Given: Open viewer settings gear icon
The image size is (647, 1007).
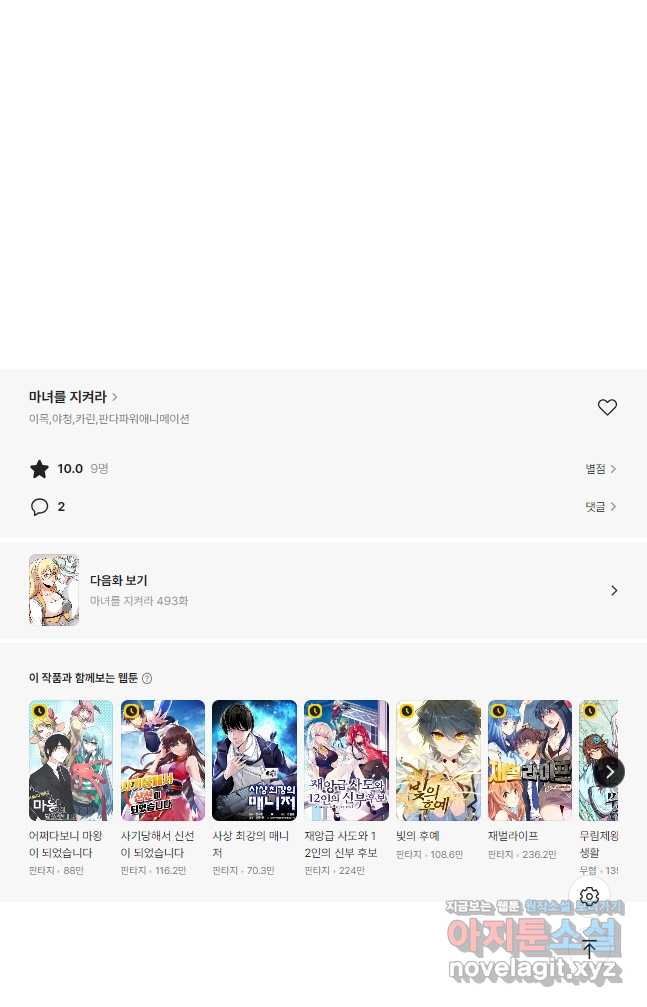Looking at the screenshot, I should click(x=589, y=896).
